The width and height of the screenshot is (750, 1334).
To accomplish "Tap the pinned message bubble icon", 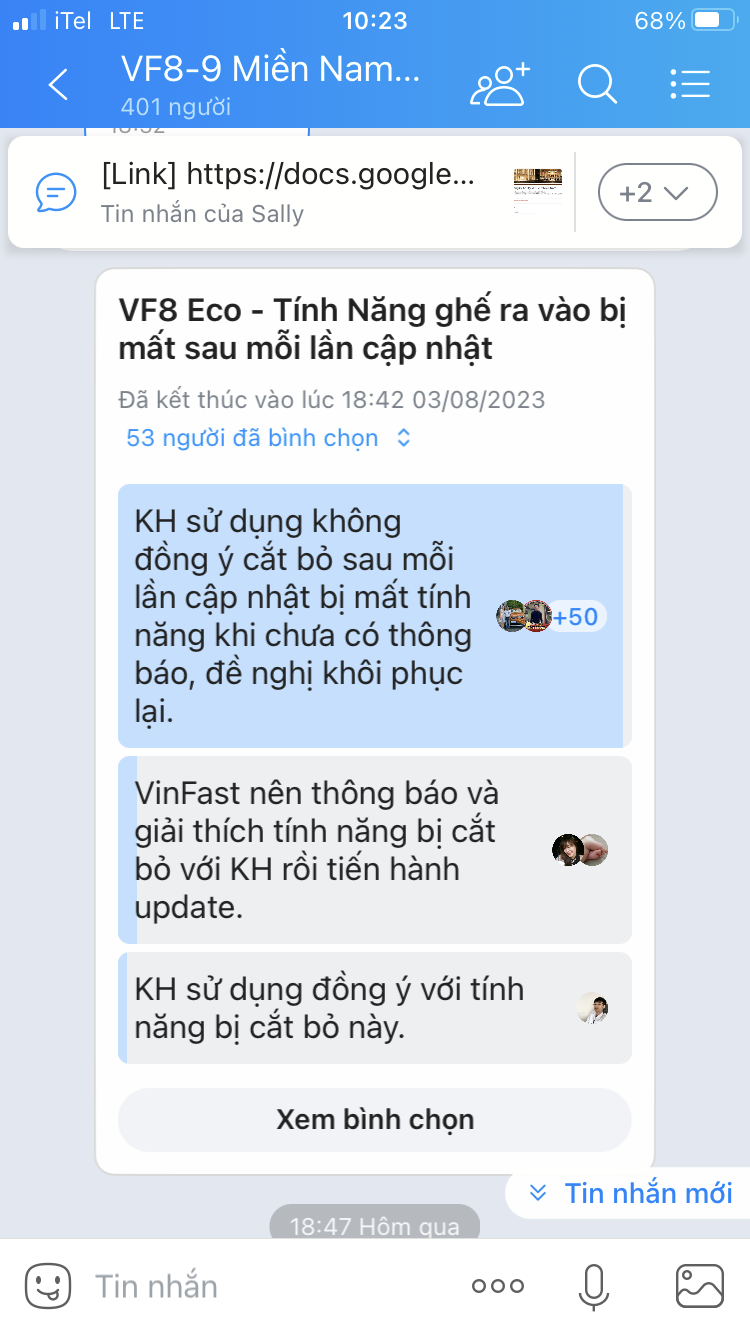I will click(55, 191).
